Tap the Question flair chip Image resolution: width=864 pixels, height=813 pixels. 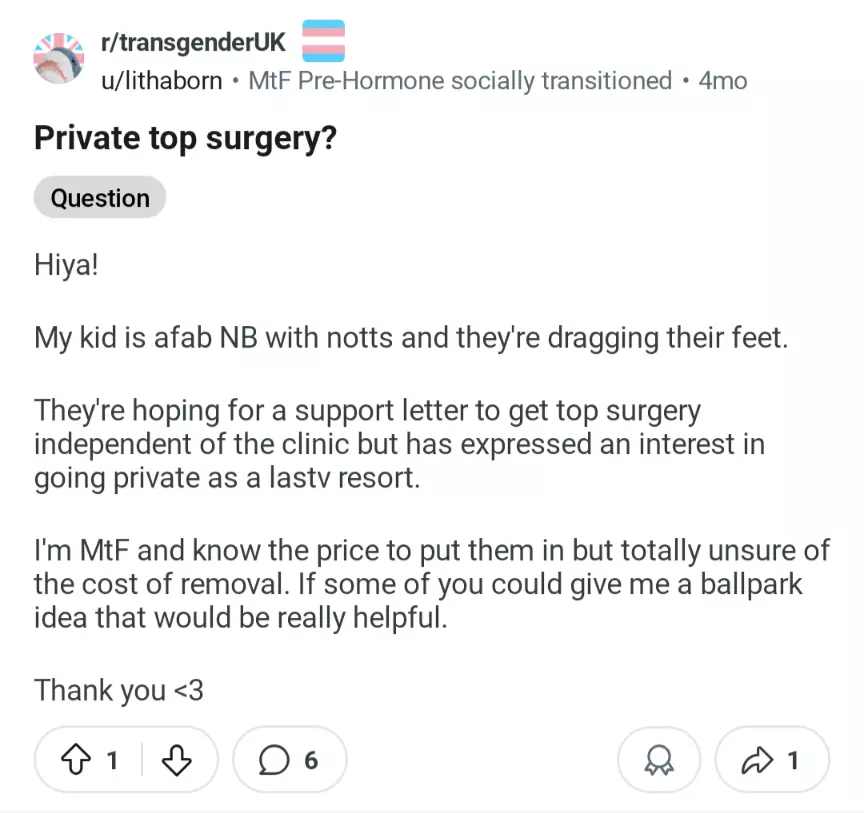(100, 198)
